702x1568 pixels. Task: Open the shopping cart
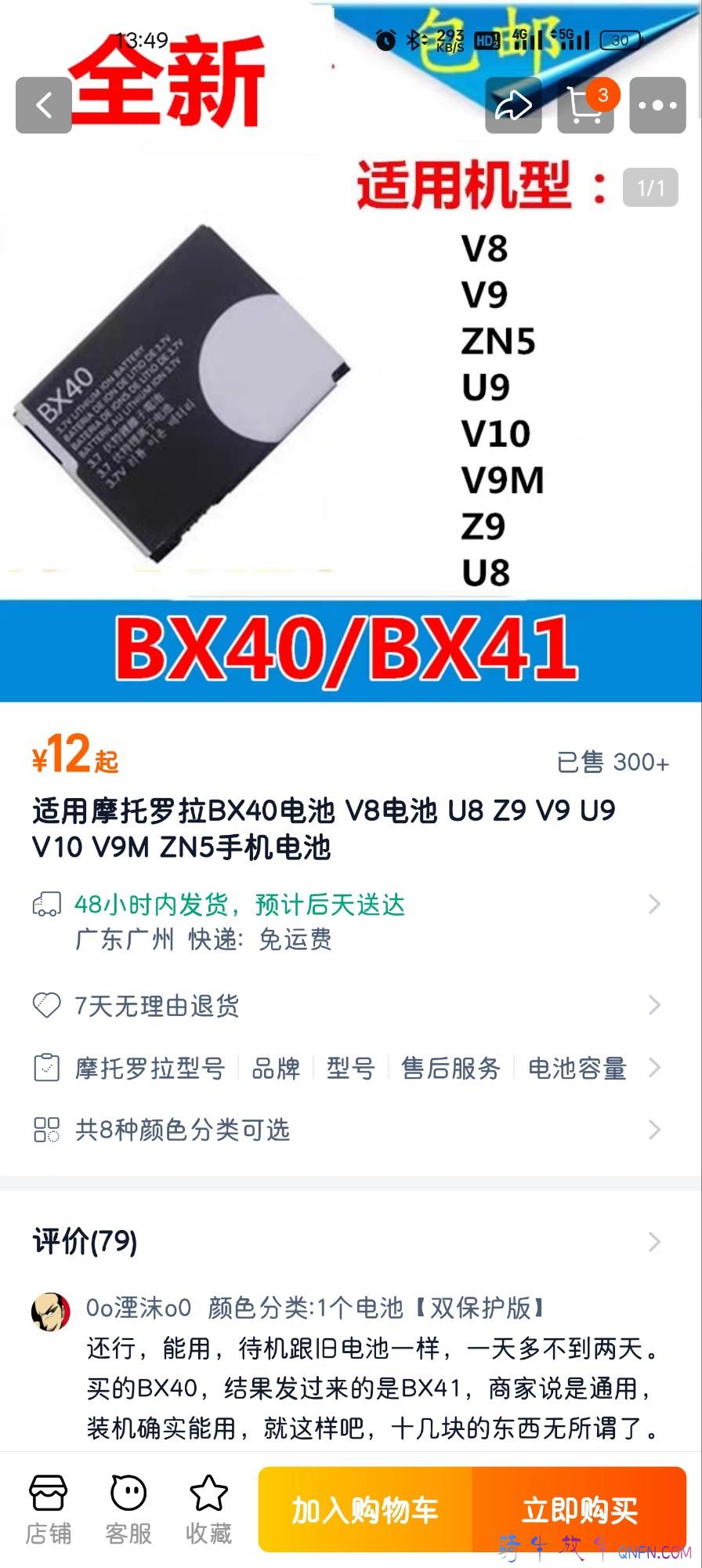[585, 105]
